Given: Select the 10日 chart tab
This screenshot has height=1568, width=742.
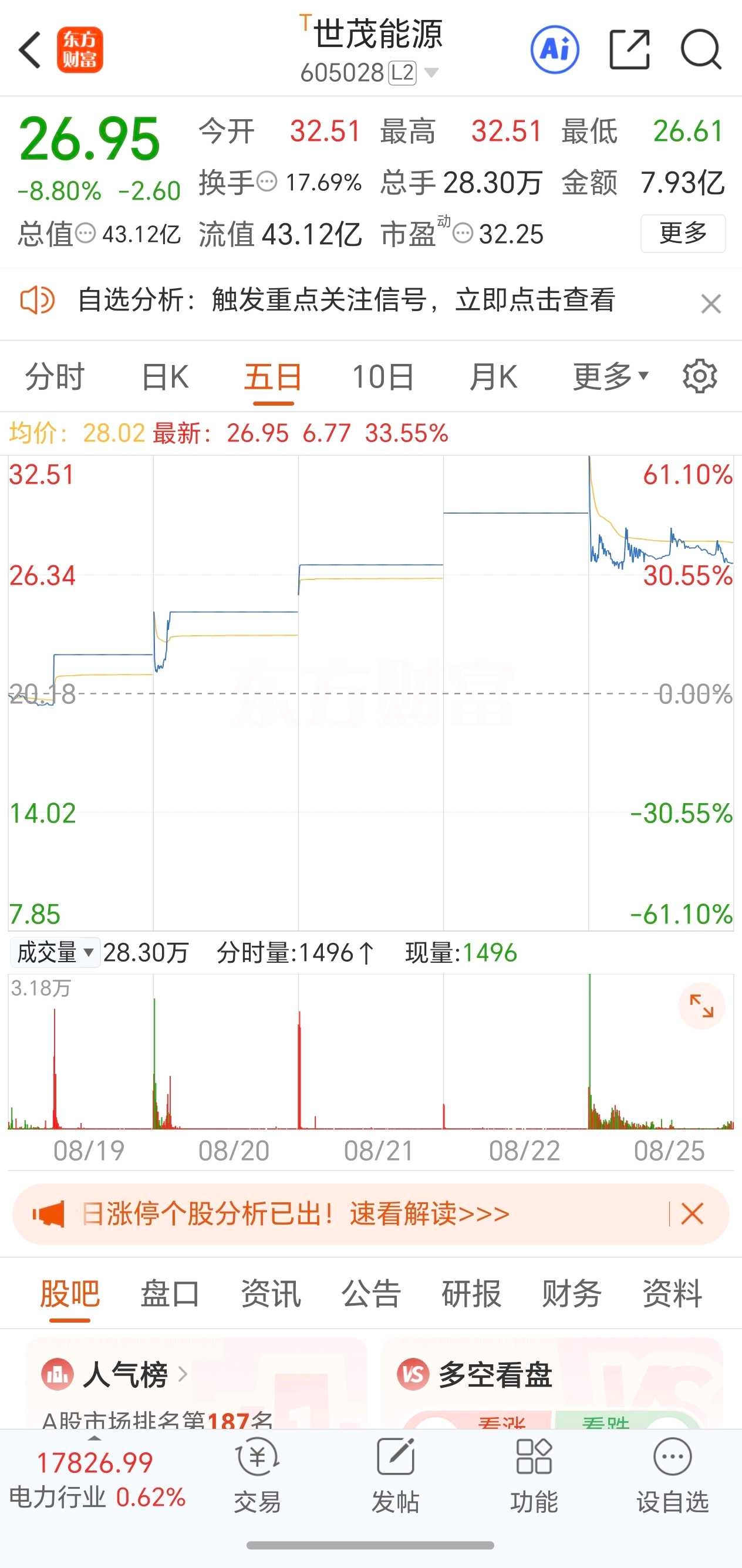Looking at the screenshot, I should (383, 377).
